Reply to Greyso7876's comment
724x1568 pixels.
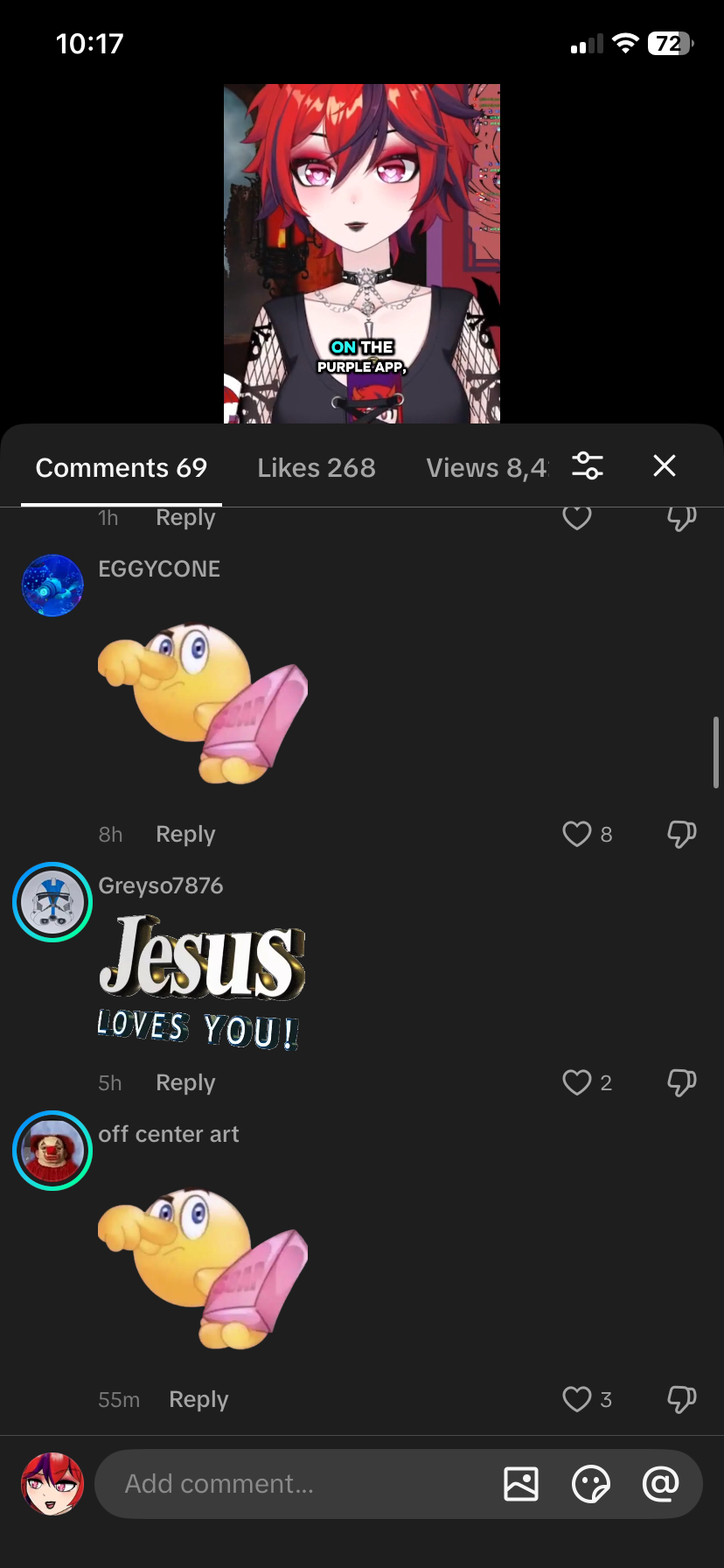185,1082
